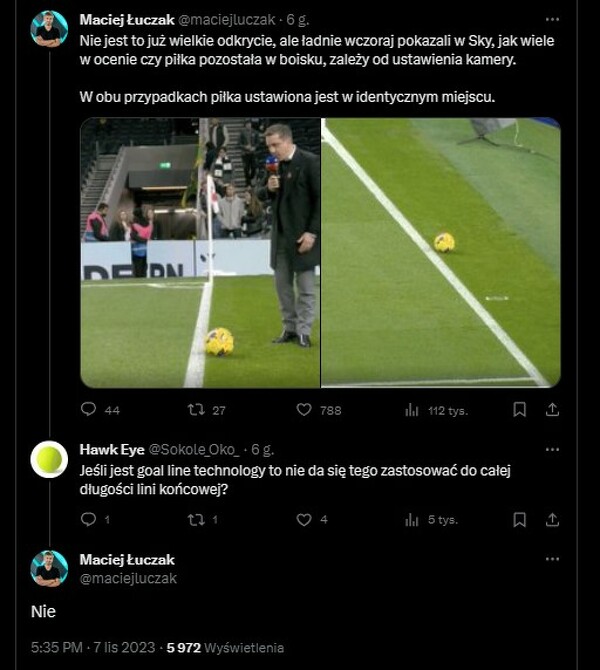Open left photo of man beside ball
600x670 pixels.
point(200,253)
